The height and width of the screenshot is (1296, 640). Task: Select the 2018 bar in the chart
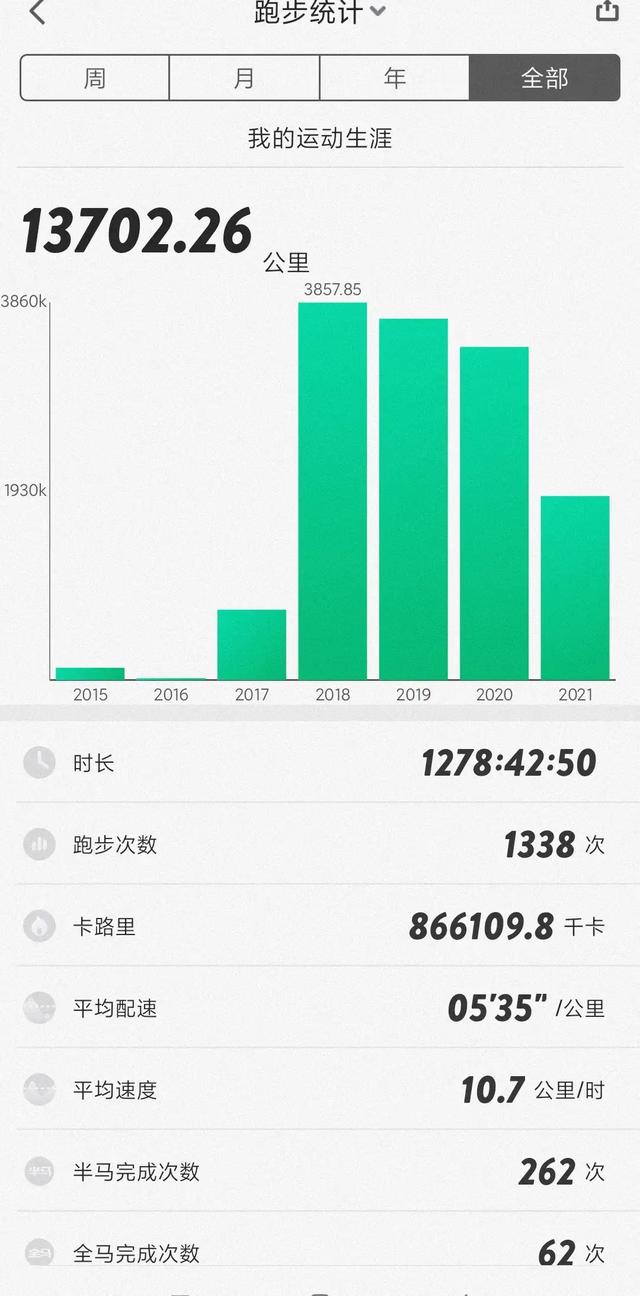click(333, 491)
